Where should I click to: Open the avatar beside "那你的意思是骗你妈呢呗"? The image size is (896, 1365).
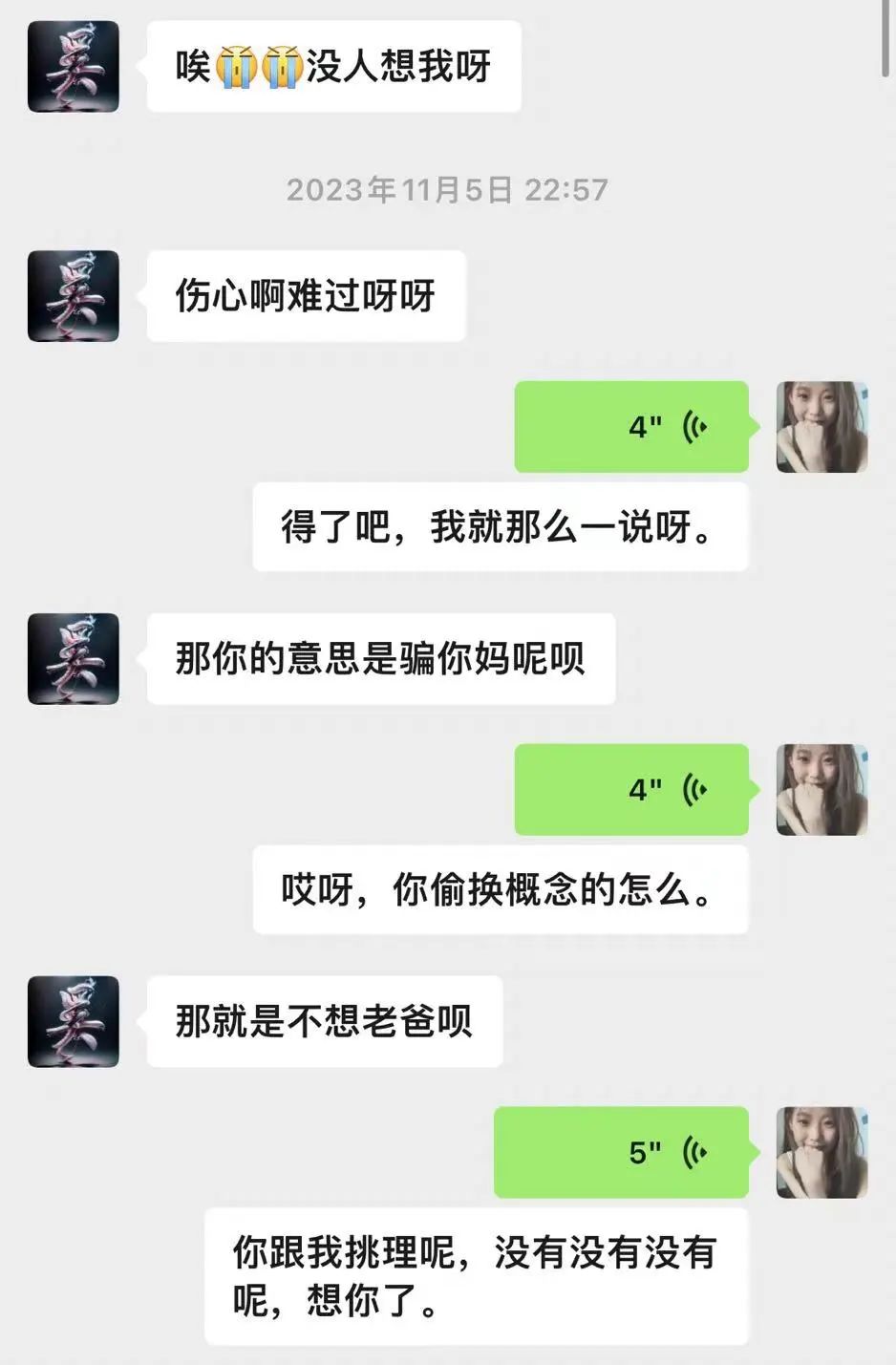click(x=74, y=659)
